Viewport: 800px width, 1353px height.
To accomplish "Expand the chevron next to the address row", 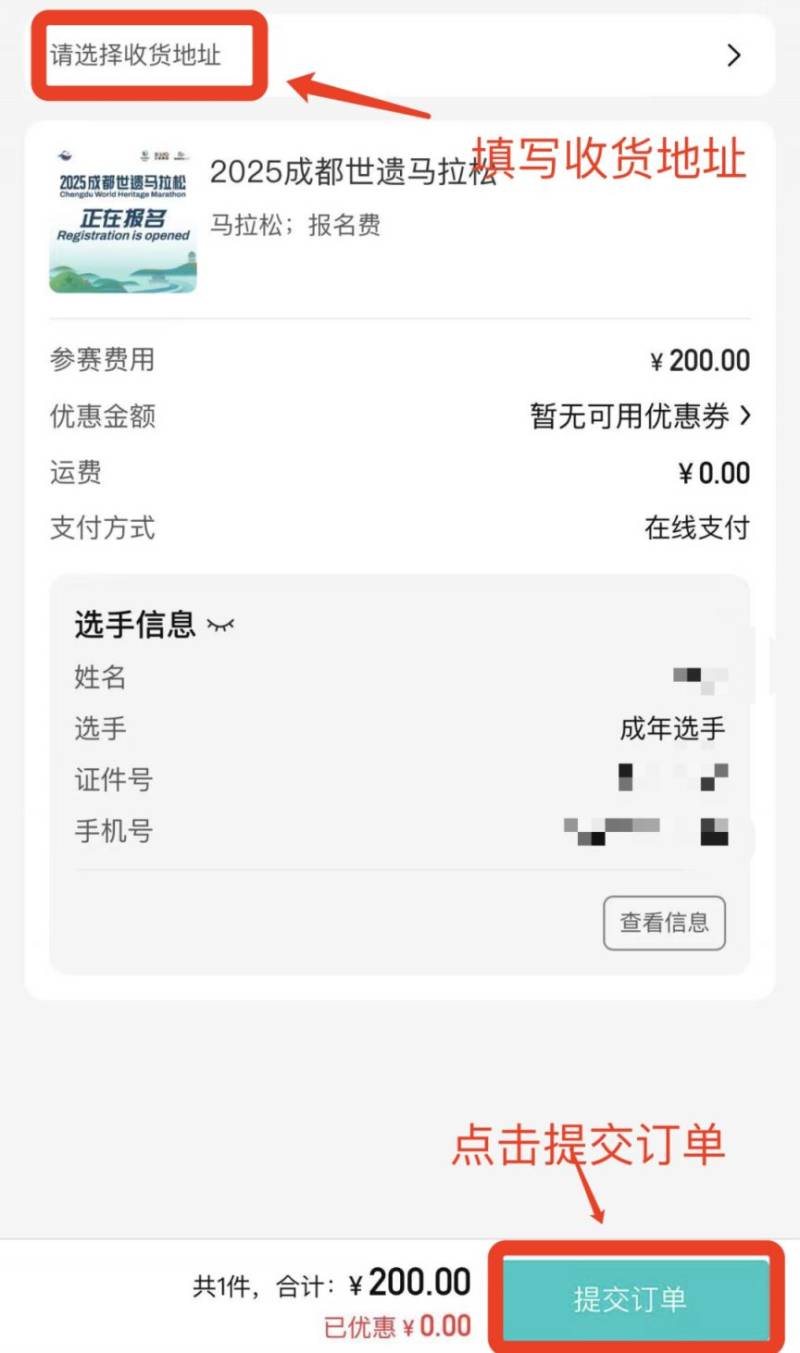I will (733, 56).
